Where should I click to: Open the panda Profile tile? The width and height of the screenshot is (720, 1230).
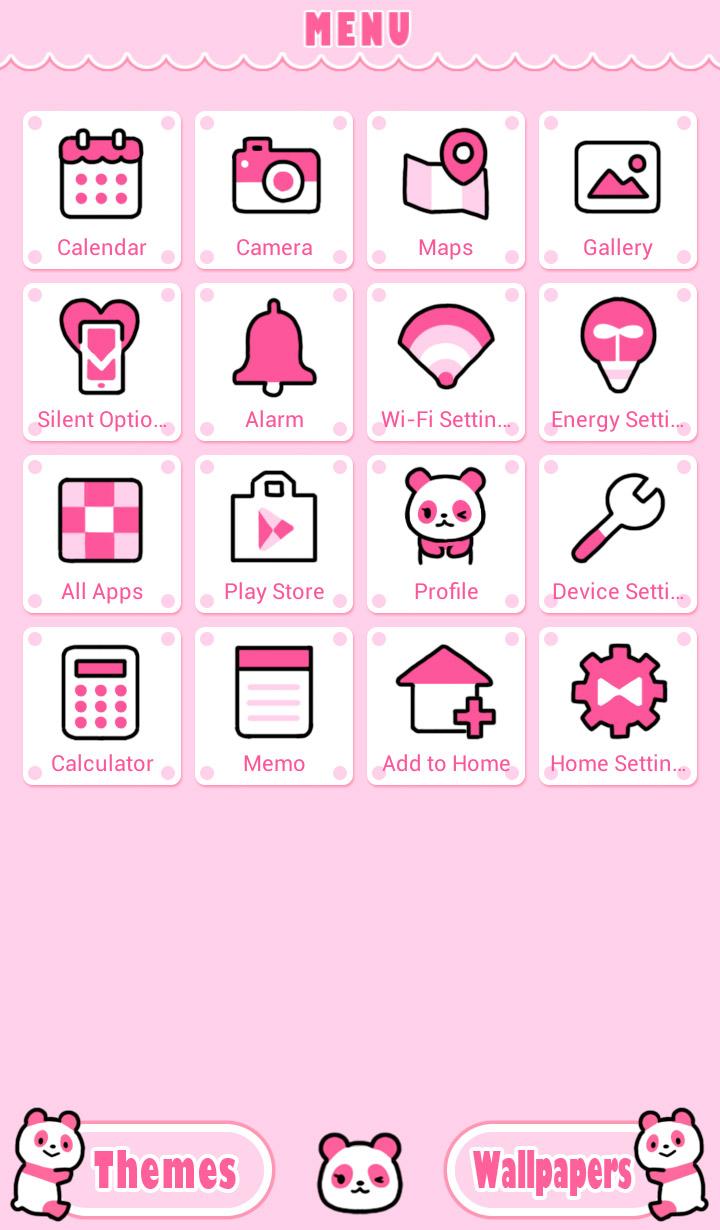point(446,534)
